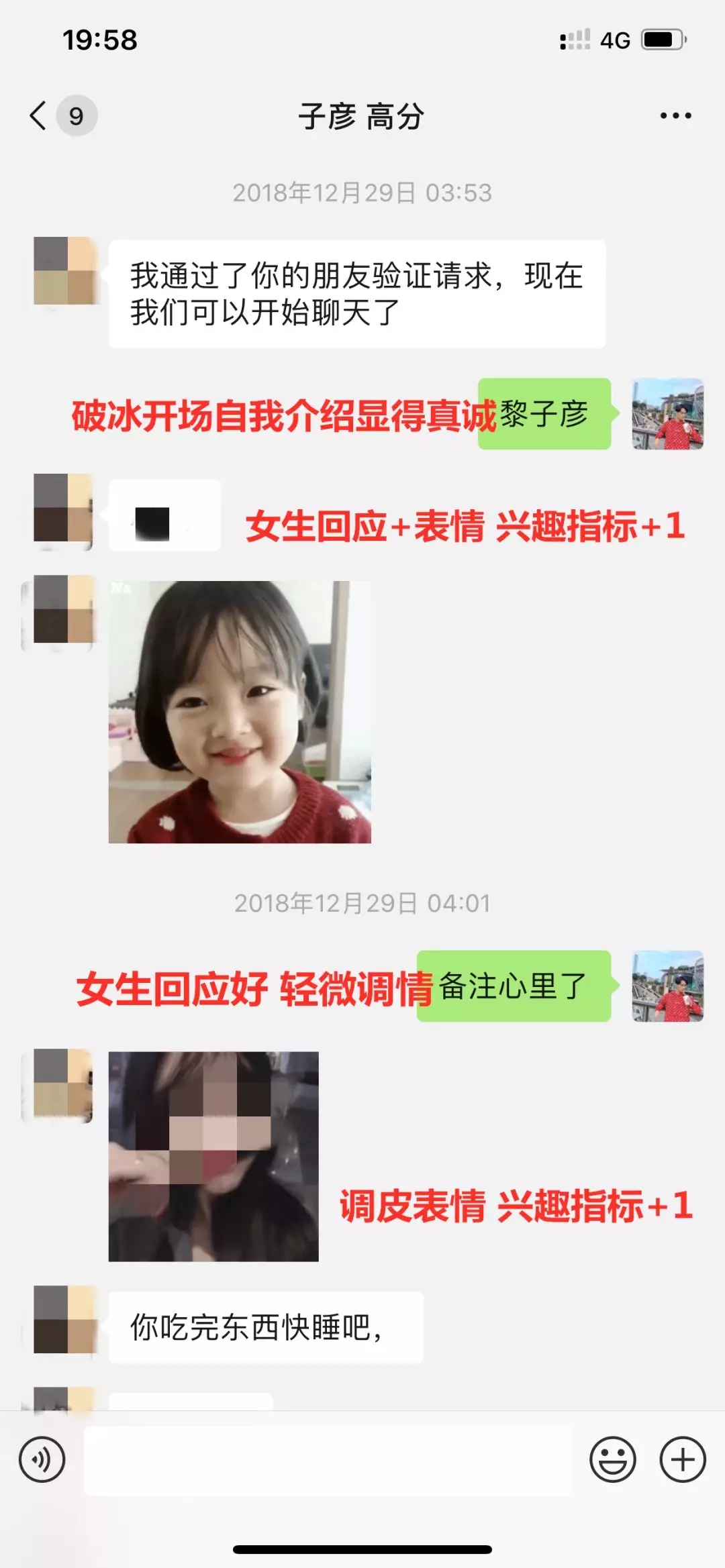Open sender avatar beside 黎子彦 message

[667, 414]
